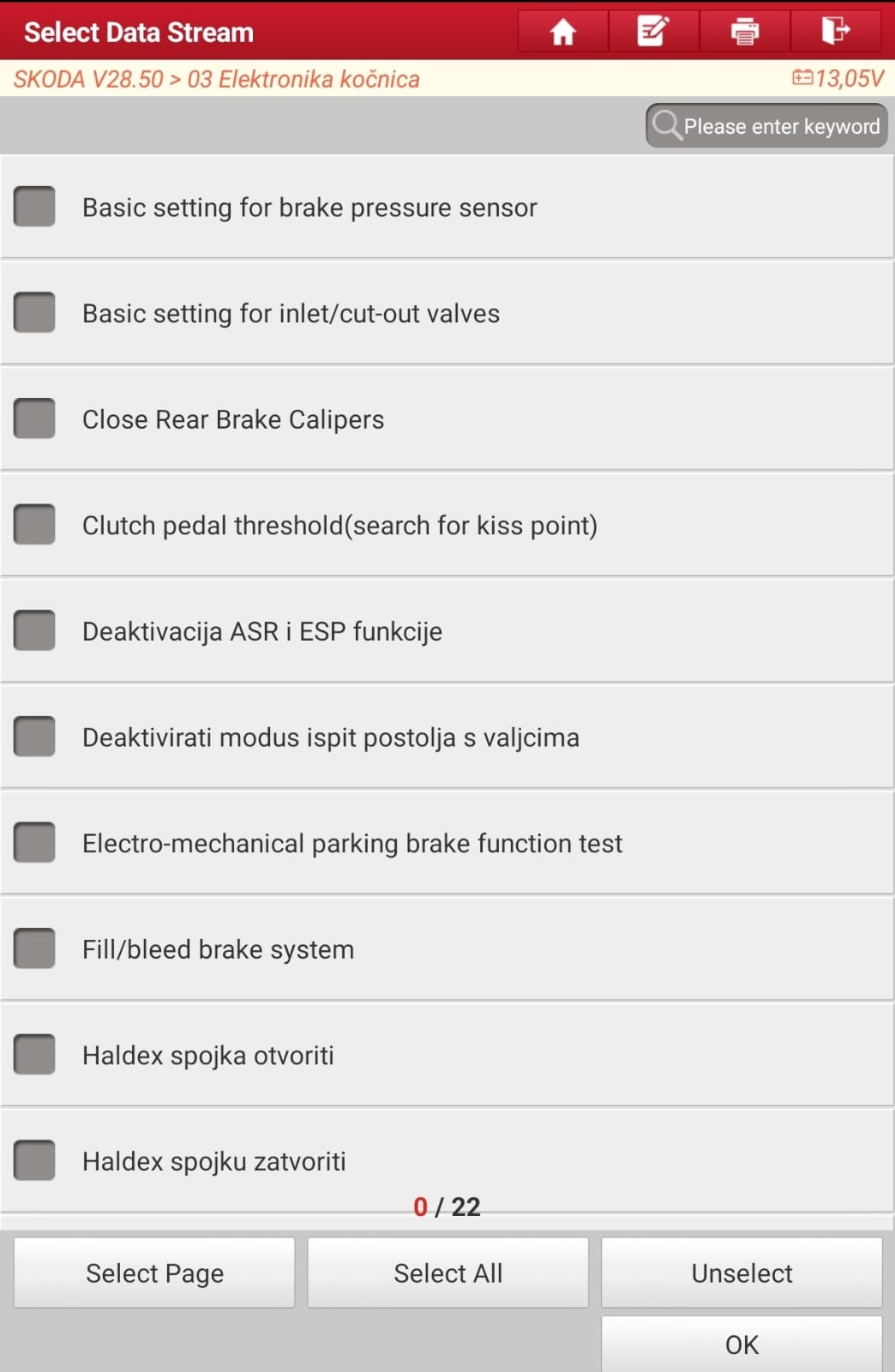Select Basic setting for inlet/cut-out valves
The height and width of the screenshot is (1372, 895).
[x=35, y=313]
